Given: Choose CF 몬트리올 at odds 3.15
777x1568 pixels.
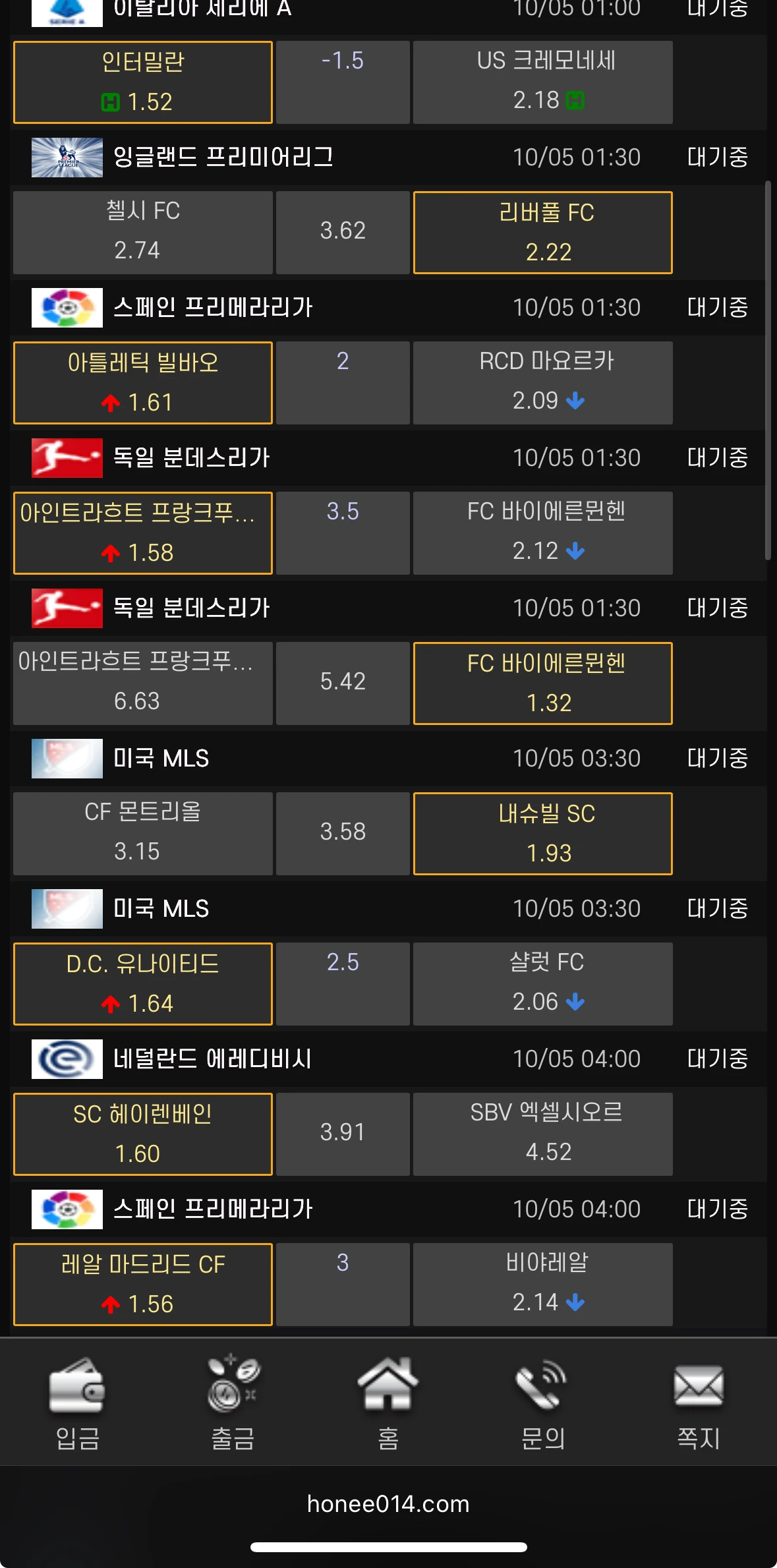Looking at the screenshot, I should coord(143,833).
